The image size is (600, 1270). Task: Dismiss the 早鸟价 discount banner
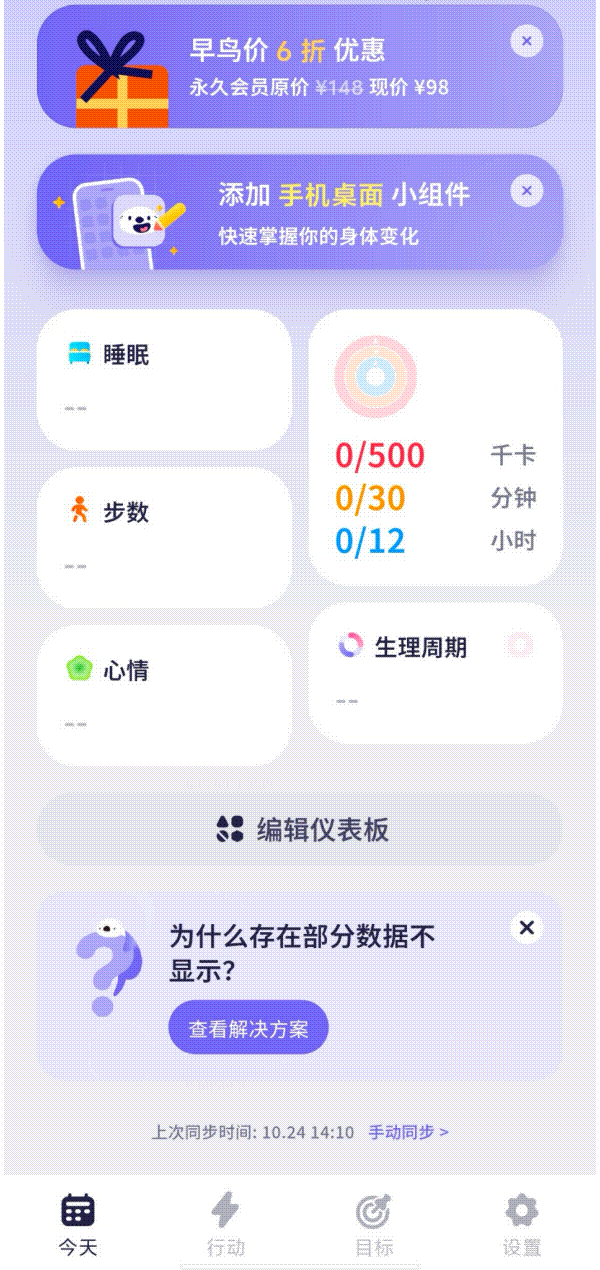pyautogui.click(x=526, y=41)
